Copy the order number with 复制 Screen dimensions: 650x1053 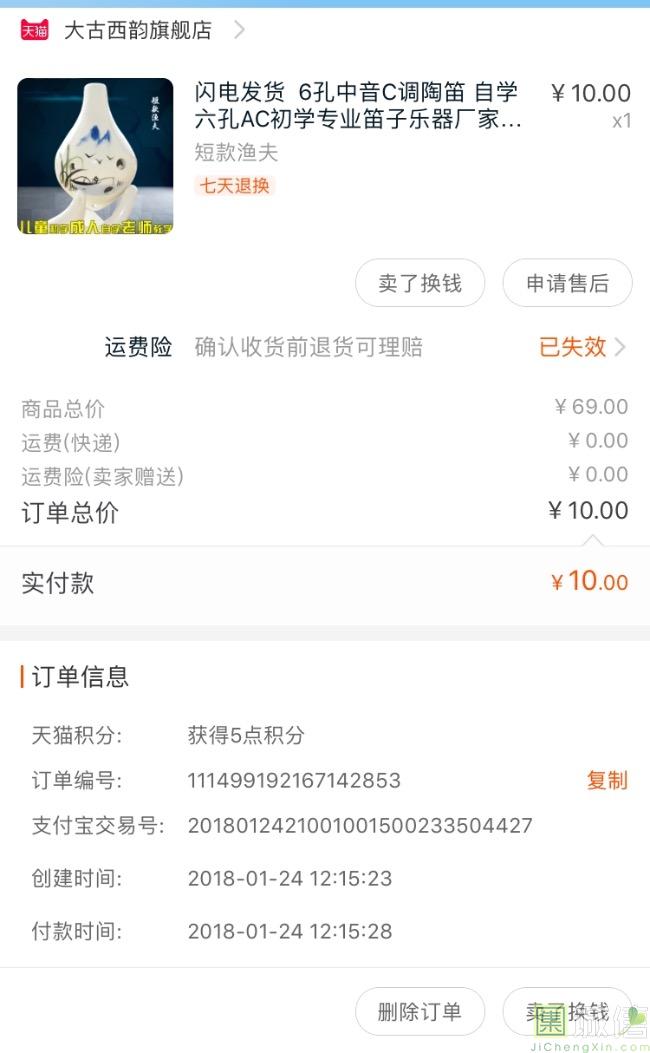tap(607, 780)
